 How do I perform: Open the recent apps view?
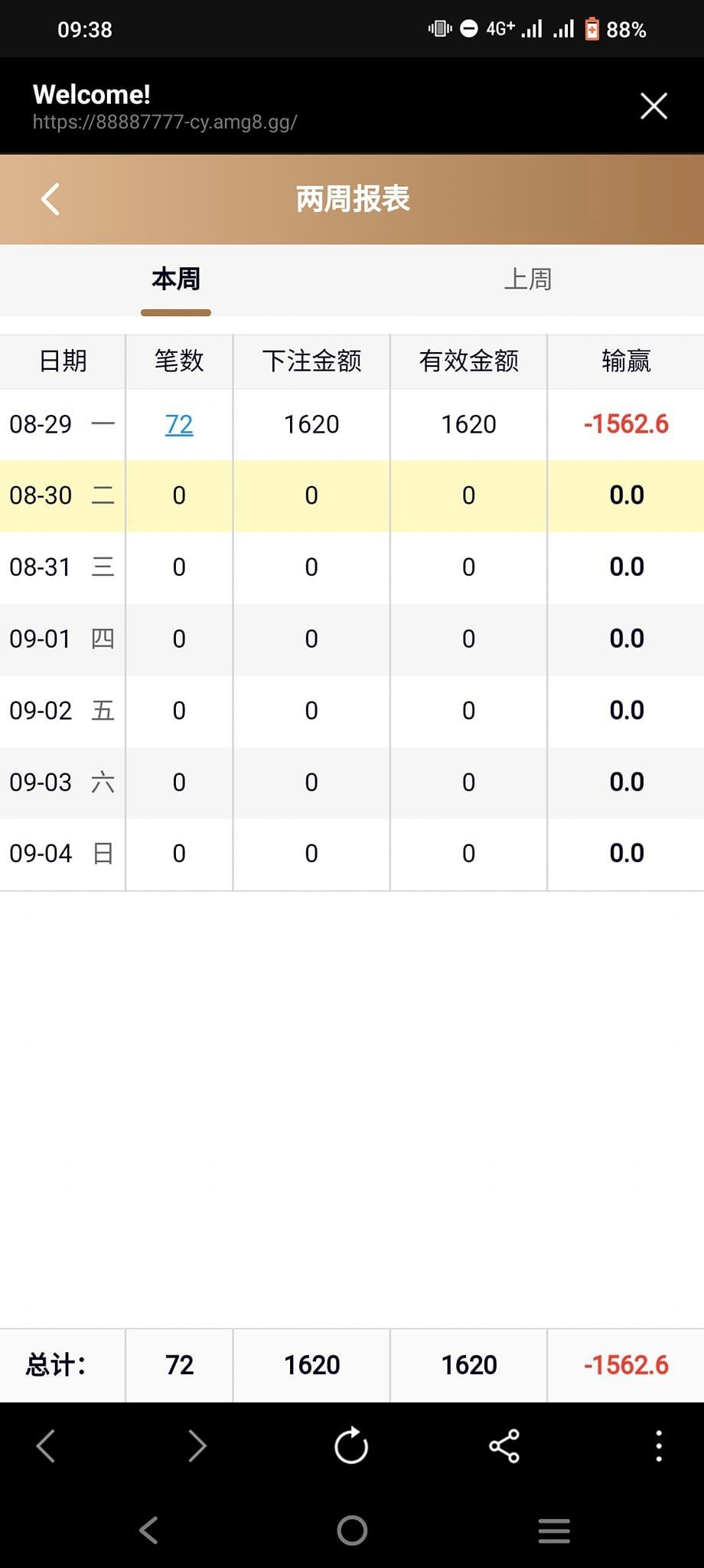click(x=554, y=1530)
